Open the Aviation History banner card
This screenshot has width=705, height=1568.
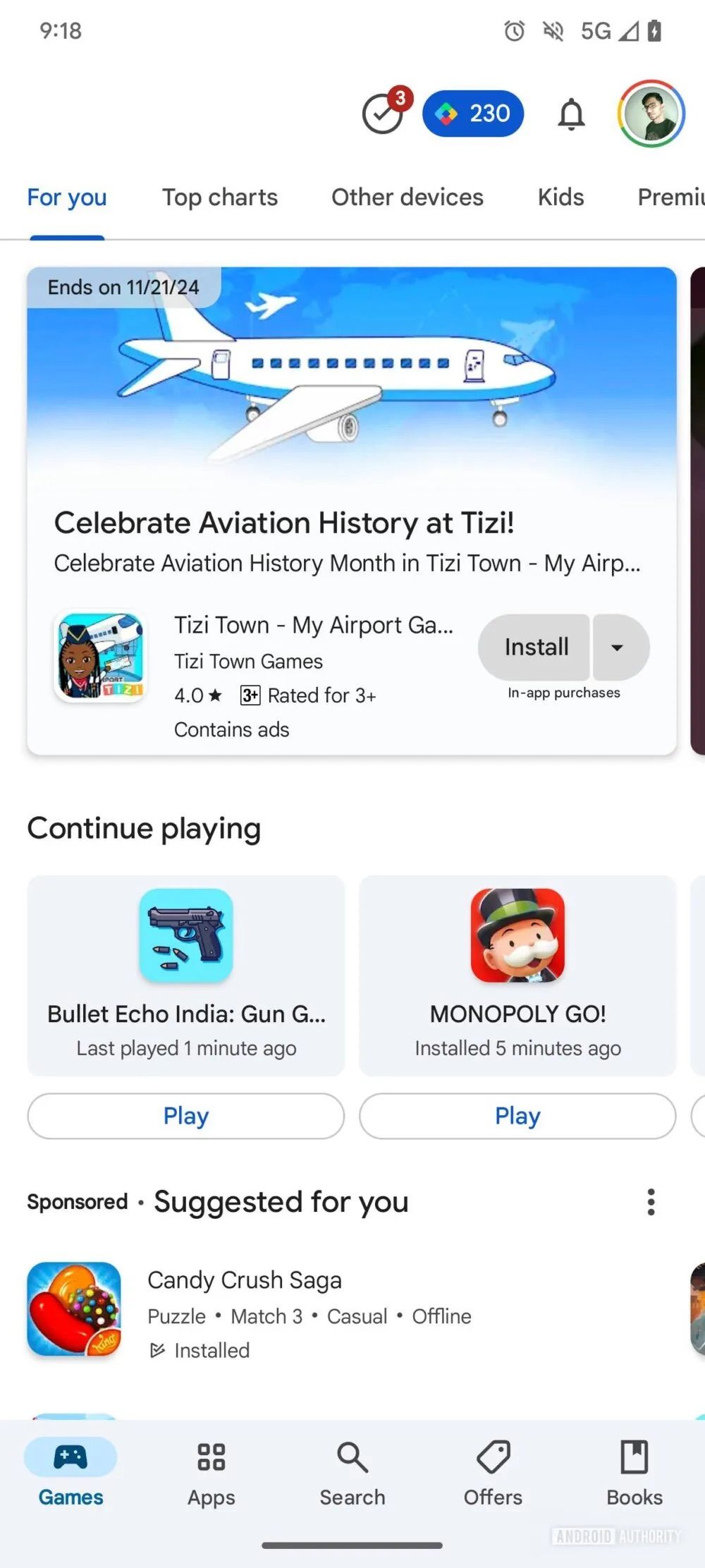[x=351, y=423]
